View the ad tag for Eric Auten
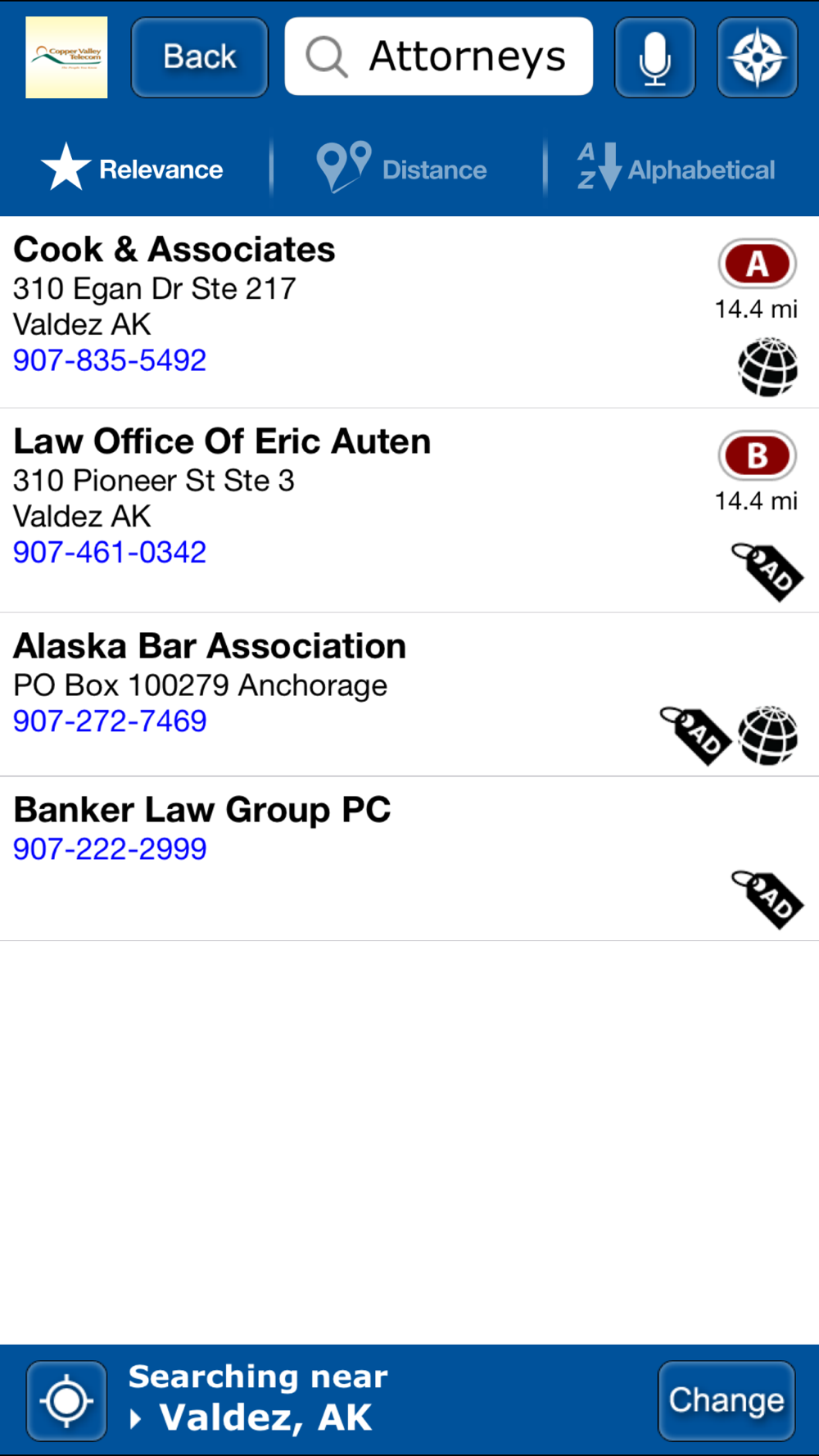The image size is (819, 1456). 767,572
